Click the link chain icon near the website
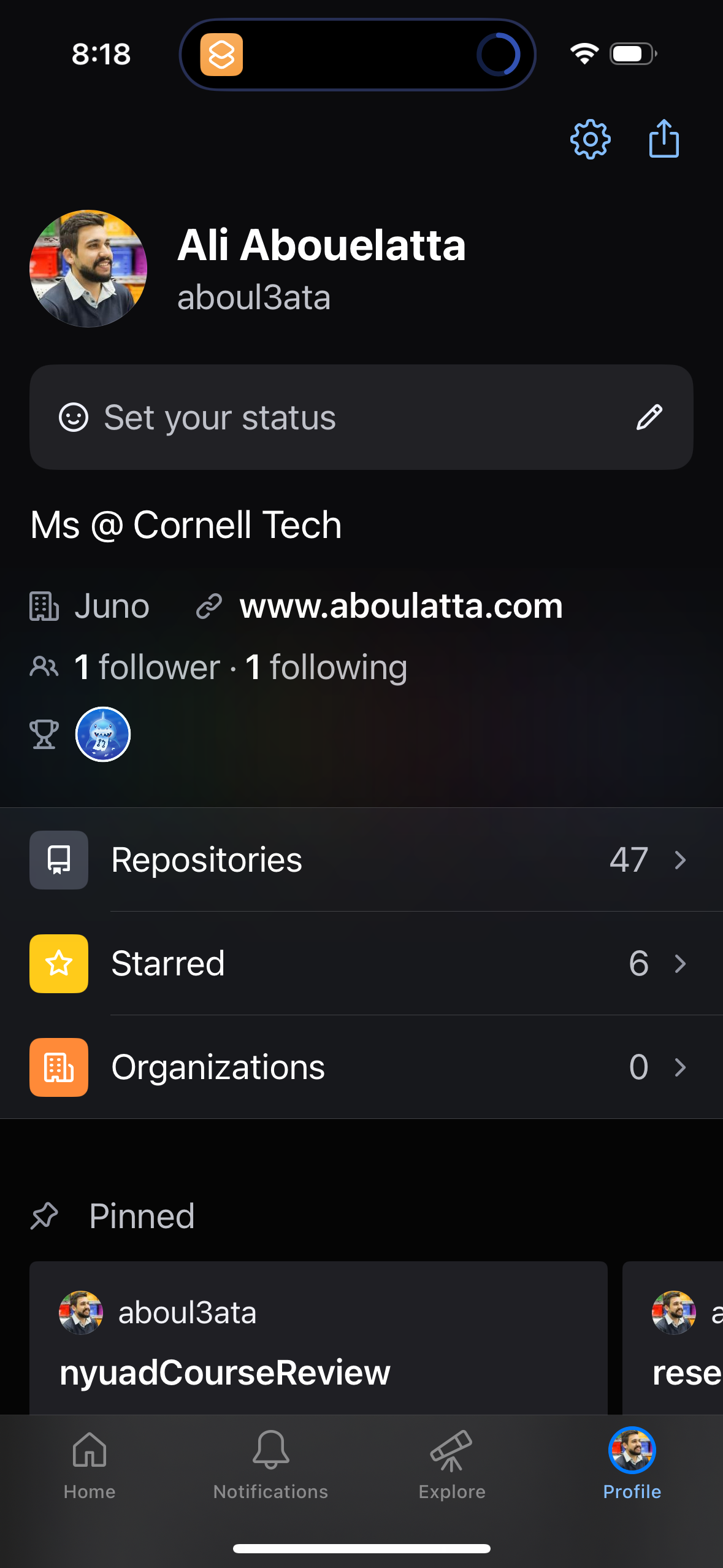The width and height of the screenshot is (723, 1568). point(210,606)
